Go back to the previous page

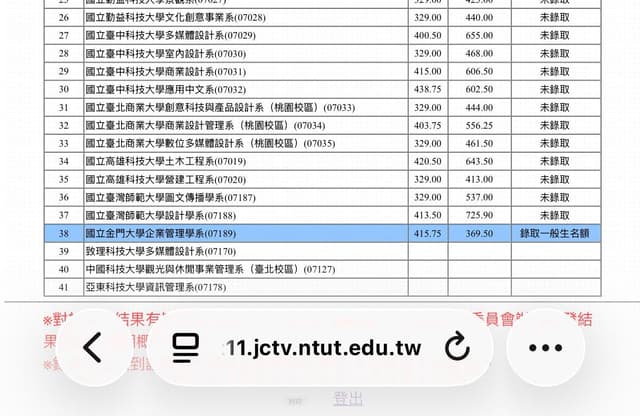[x=92, y=348]
